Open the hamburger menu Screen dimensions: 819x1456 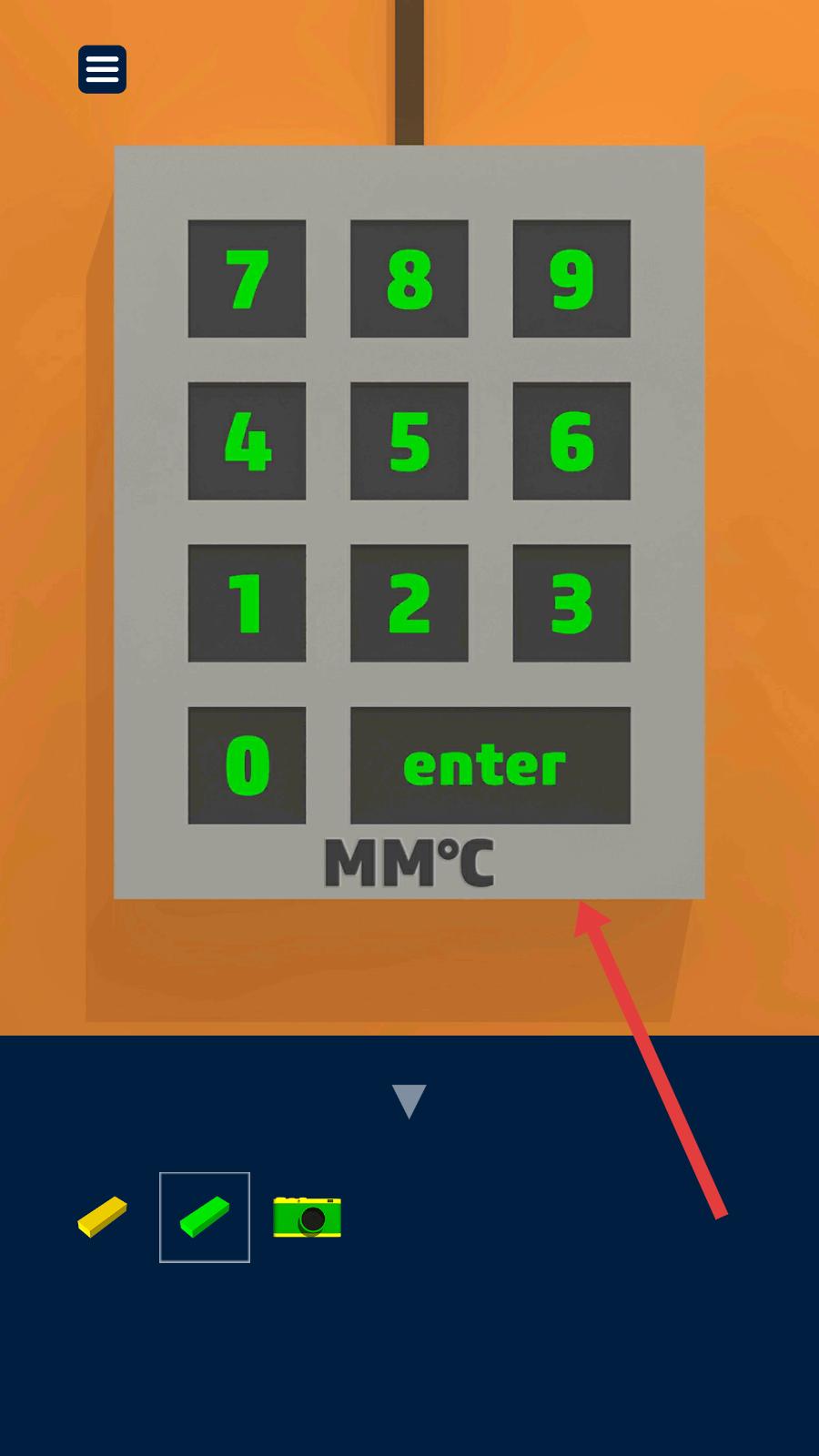(102, 69)
